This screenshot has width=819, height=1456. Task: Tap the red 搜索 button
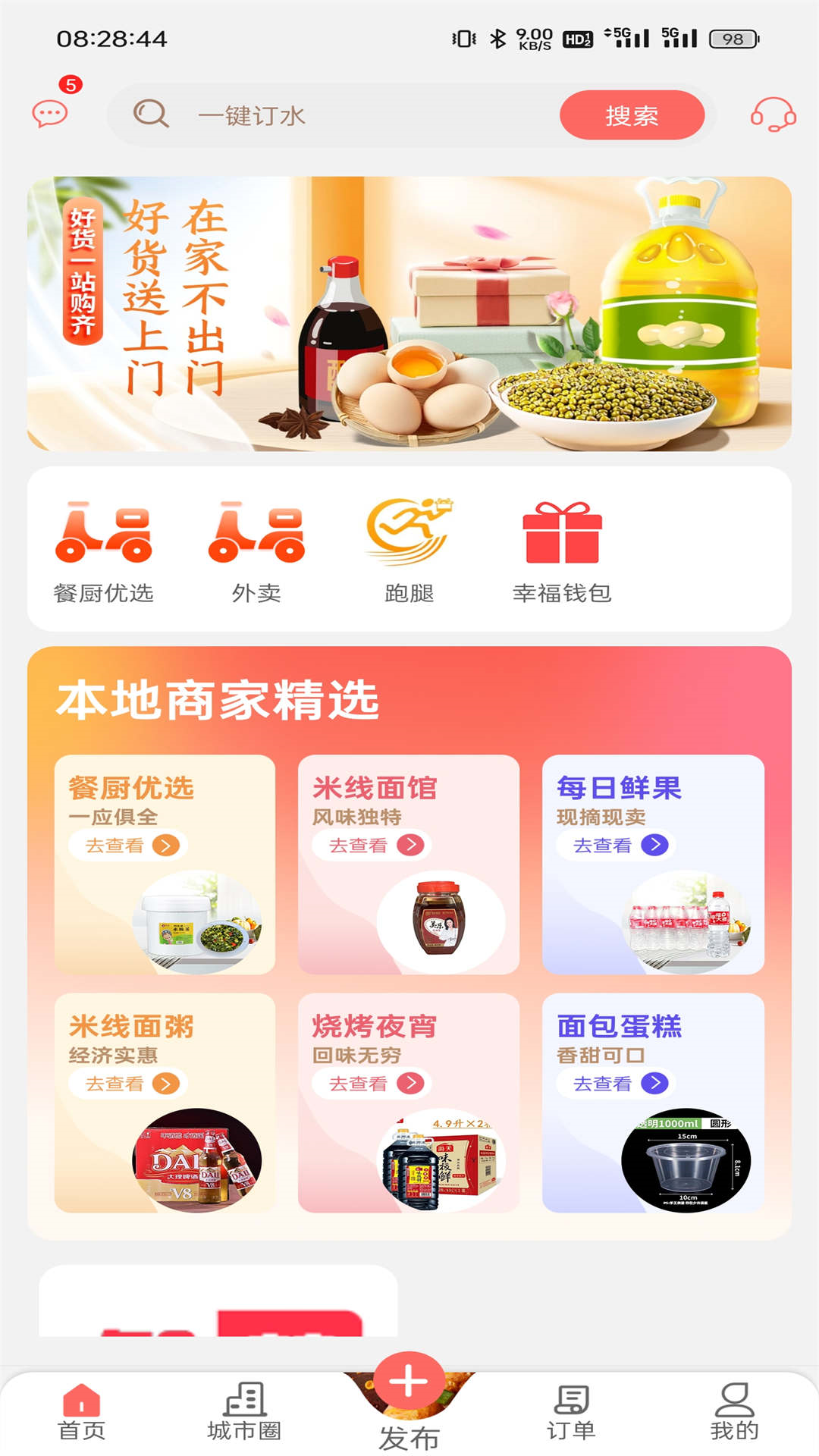632,115
